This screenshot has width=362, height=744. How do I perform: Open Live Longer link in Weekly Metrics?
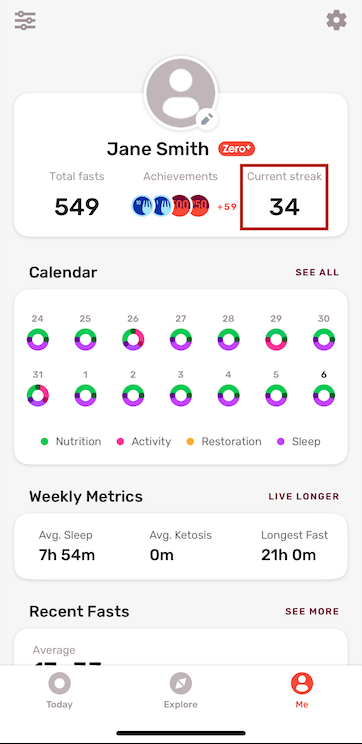click(304, 496)
